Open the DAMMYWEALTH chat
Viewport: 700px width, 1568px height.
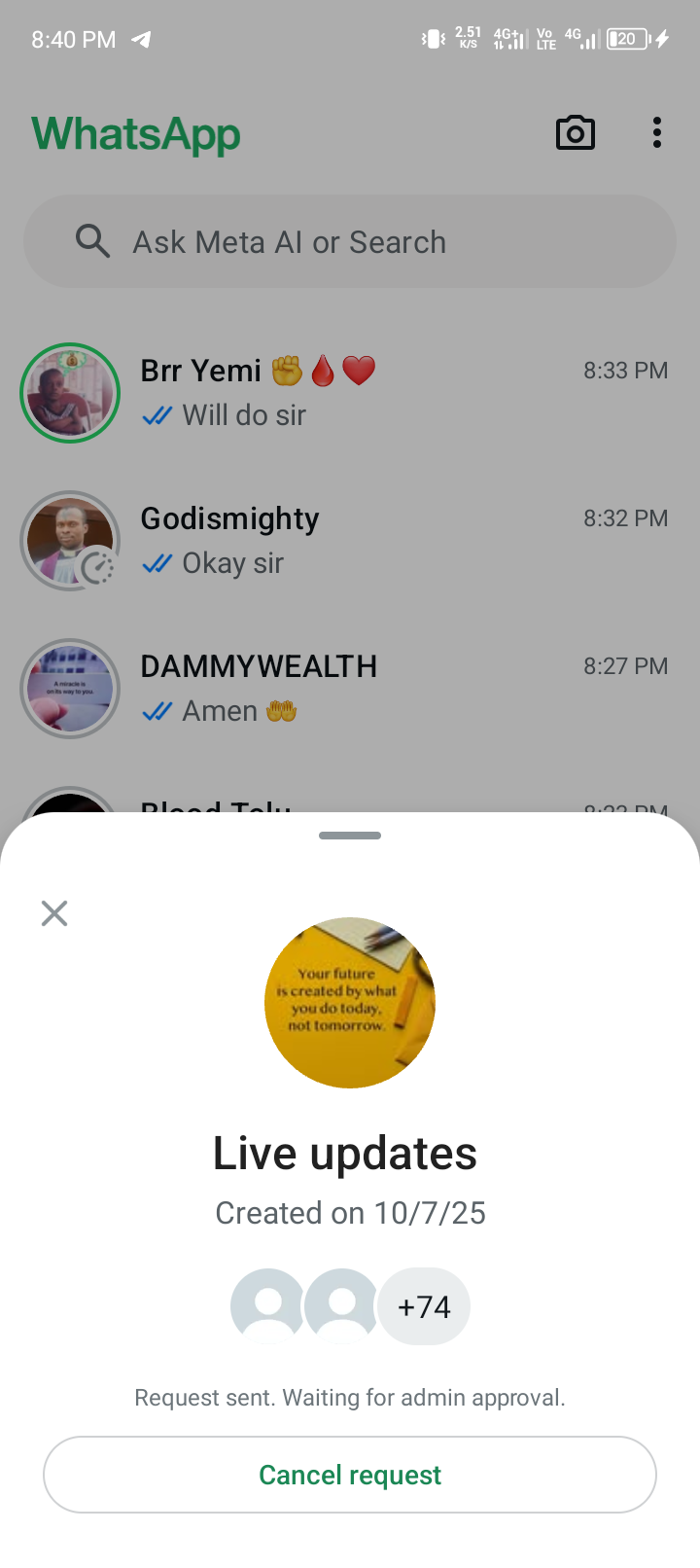tap(389, 689)
